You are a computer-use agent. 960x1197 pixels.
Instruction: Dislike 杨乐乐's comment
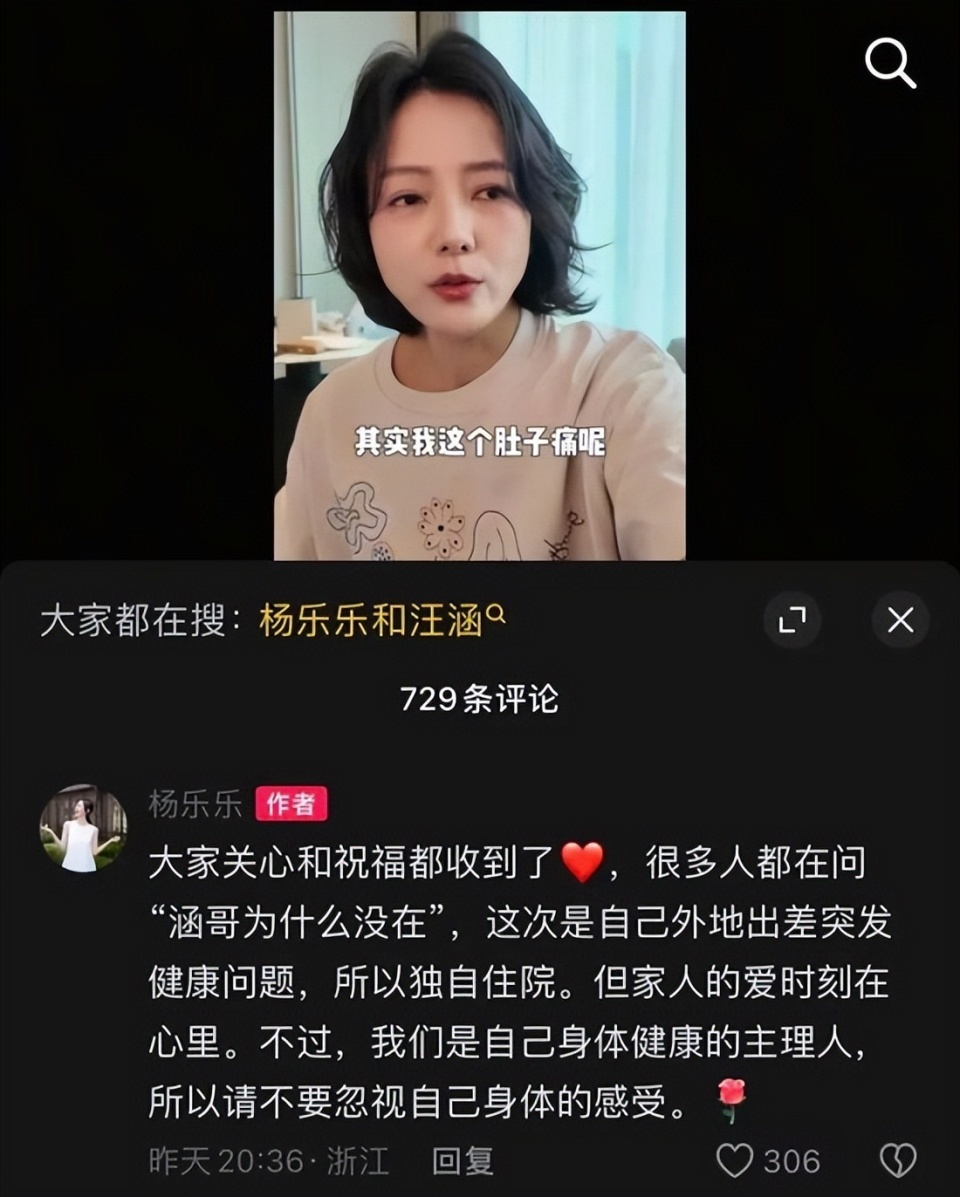[897, 1160]
